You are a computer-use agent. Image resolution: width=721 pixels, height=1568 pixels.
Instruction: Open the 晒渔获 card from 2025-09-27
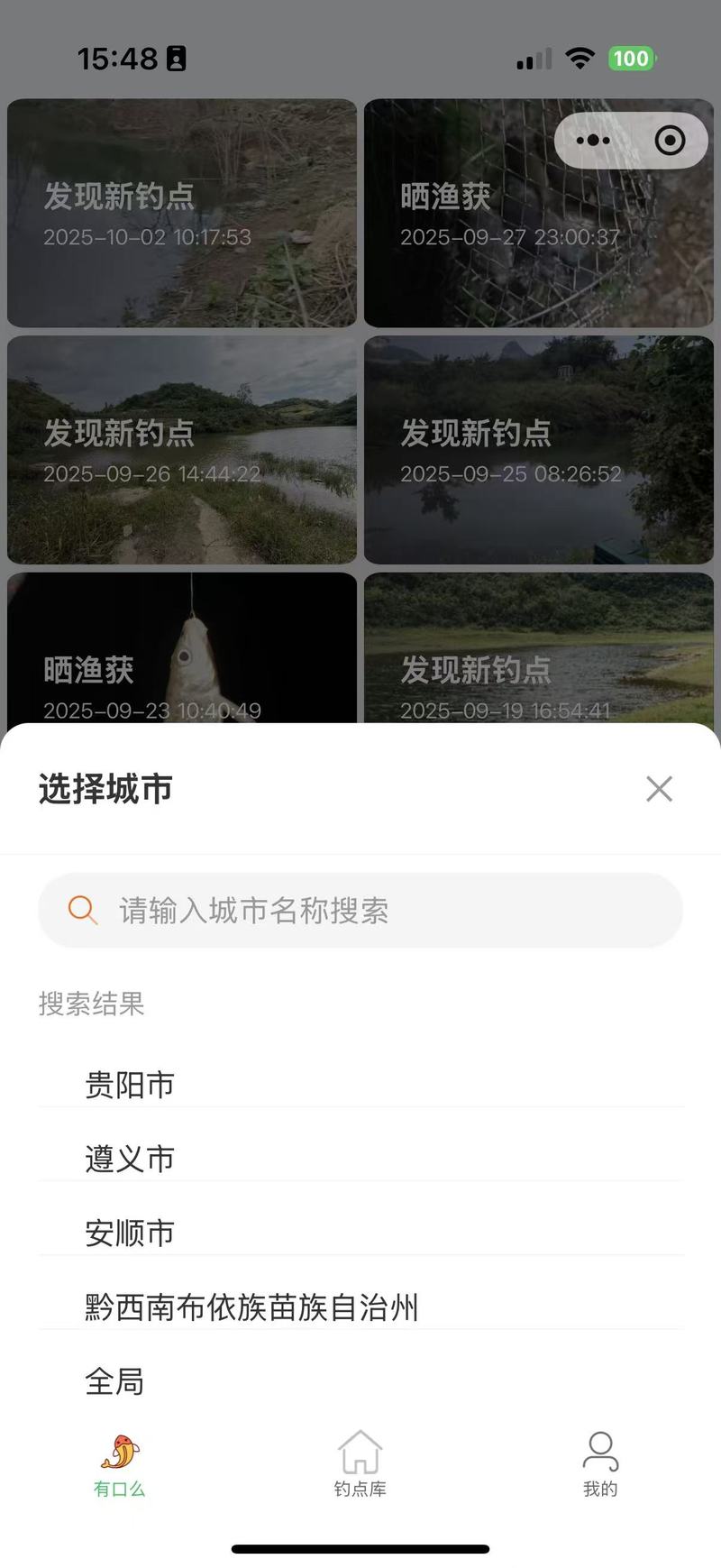(x=539, y=213)
